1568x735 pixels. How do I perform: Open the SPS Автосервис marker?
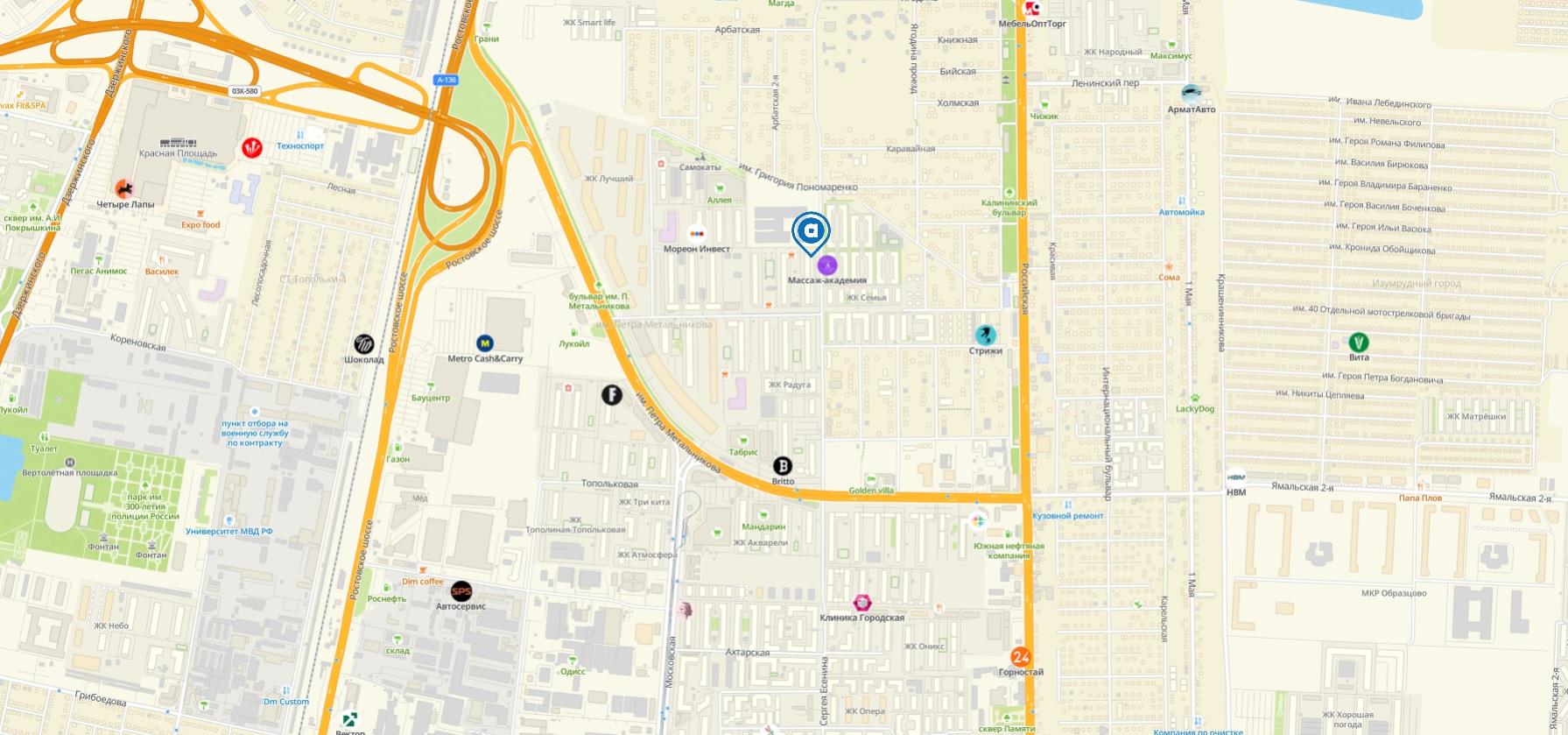461,591
